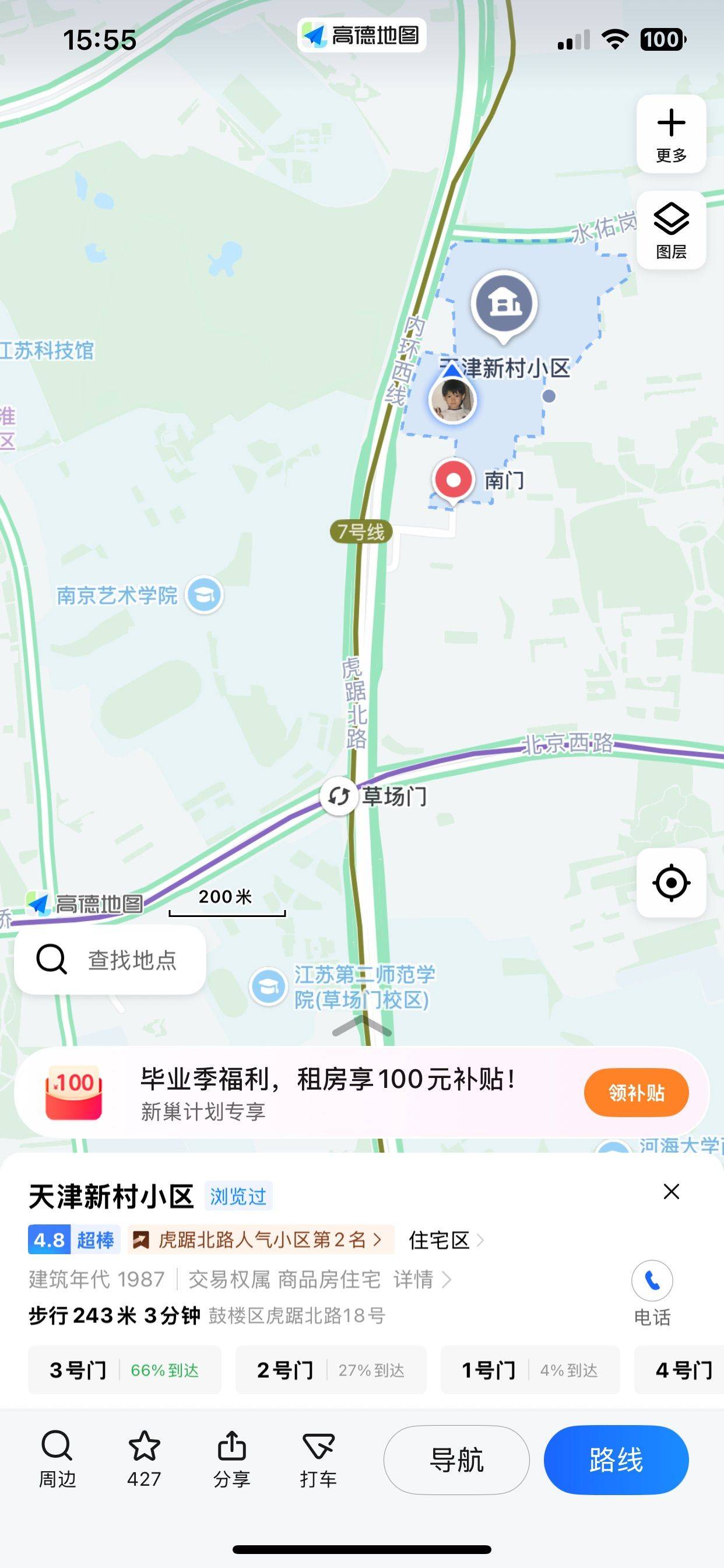Select the 1号门 entrance chip
This screenshot has width=724, height=1568.
(x=529, y=1370)
